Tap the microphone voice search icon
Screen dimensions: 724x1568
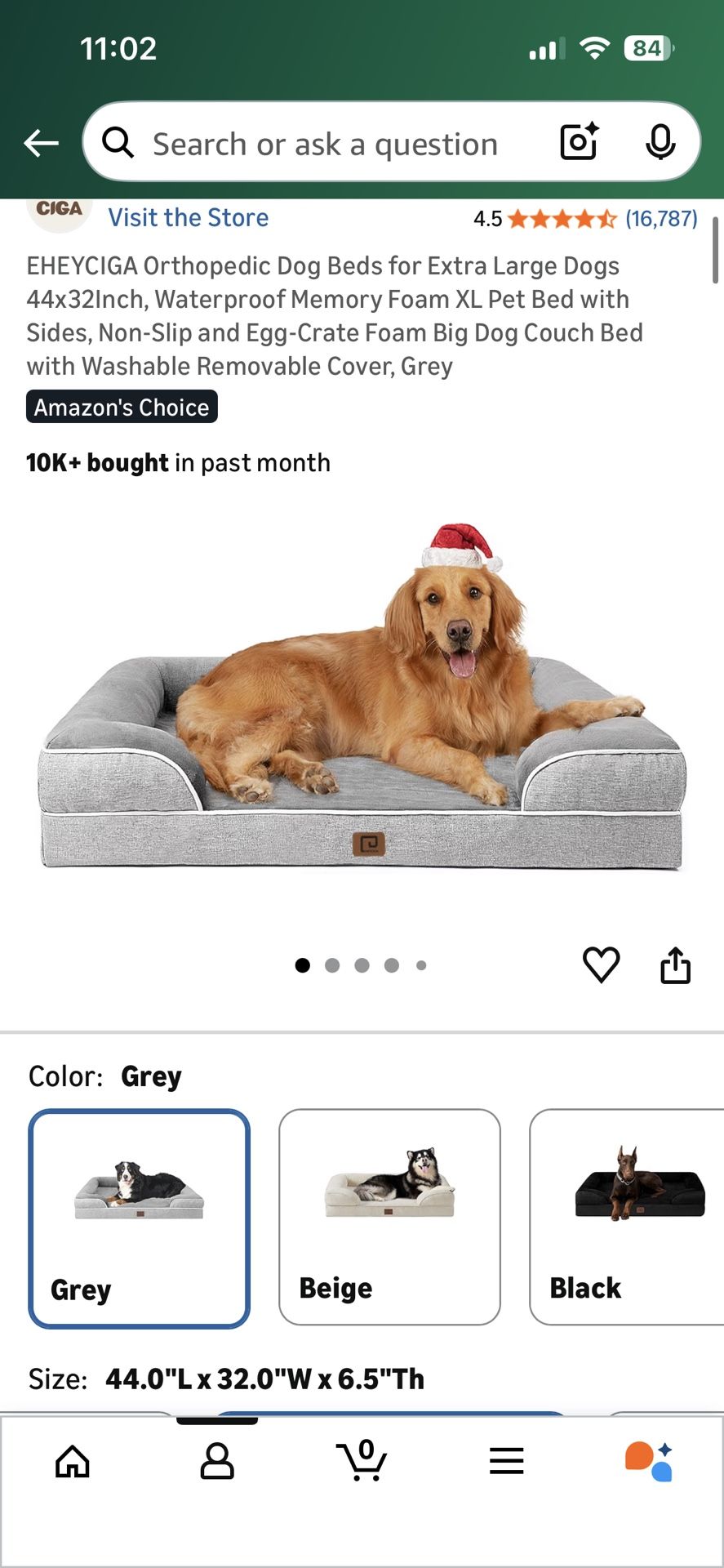661,141
